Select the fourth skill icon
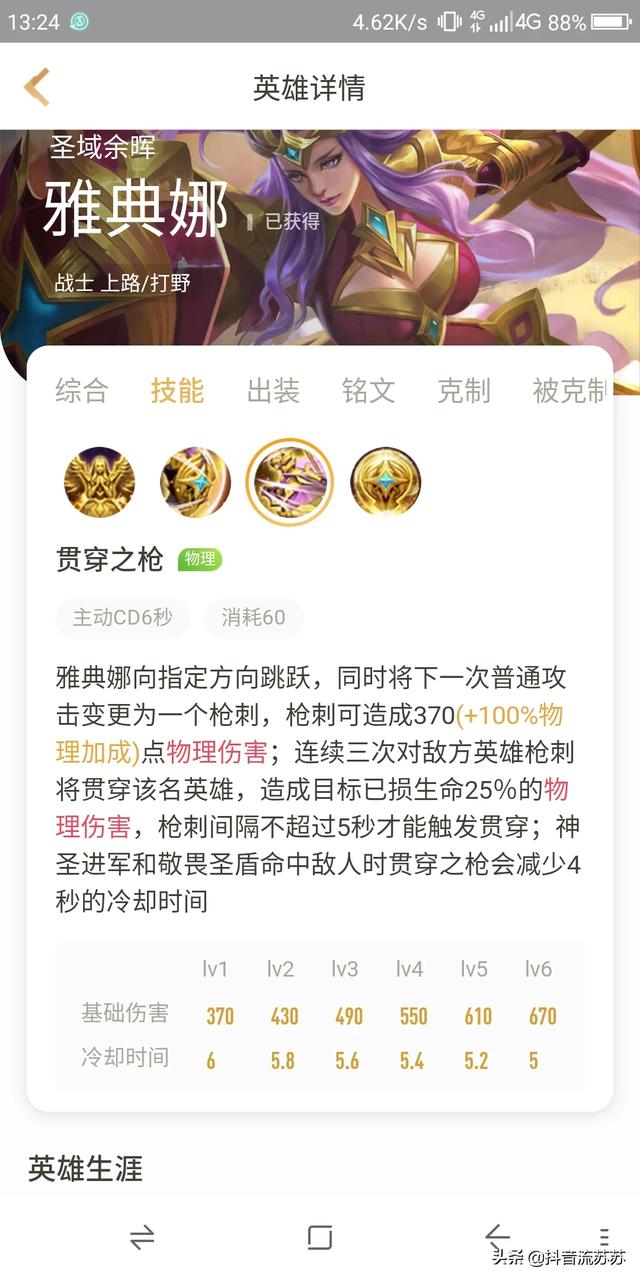 [386, 483]
